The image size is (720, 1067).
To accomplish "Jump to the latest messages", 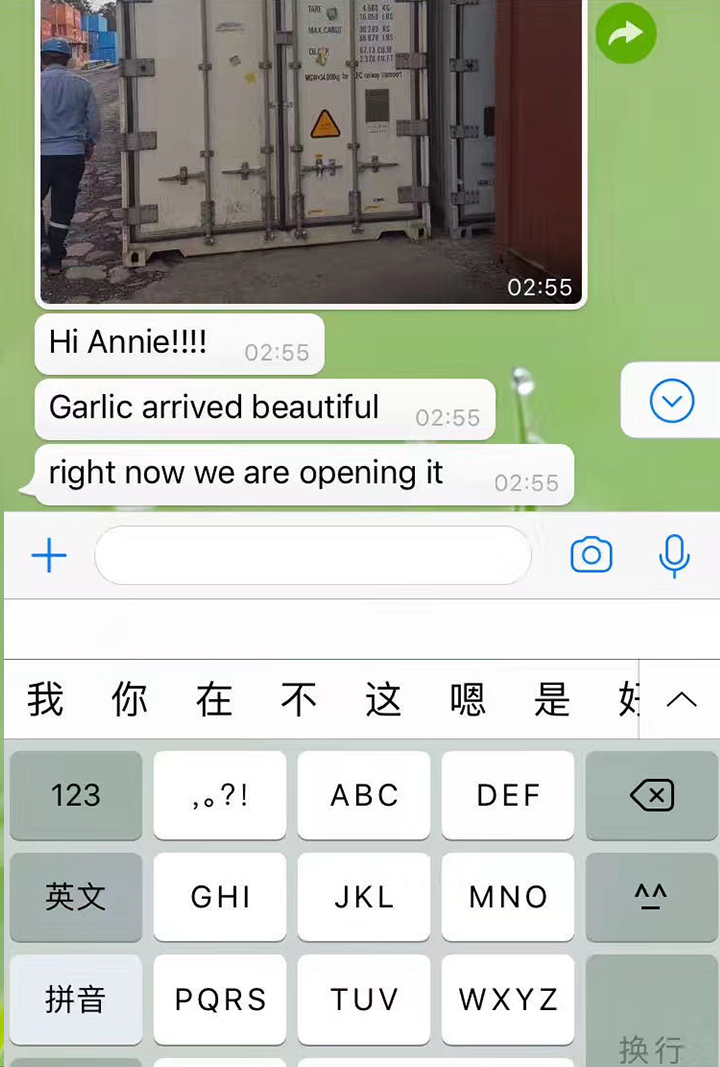I will 671,402.
